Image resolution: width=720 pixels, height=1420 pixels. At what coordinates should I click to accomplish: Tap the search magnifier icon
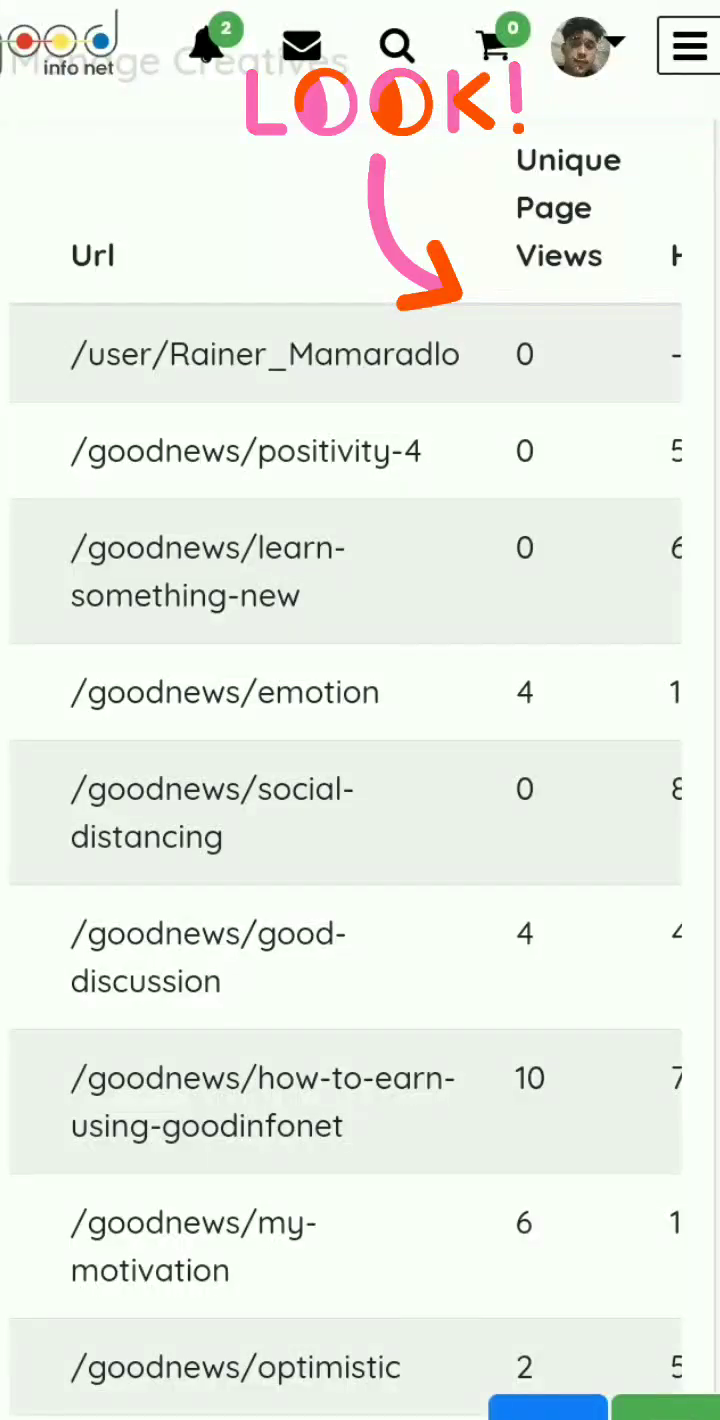396,46
